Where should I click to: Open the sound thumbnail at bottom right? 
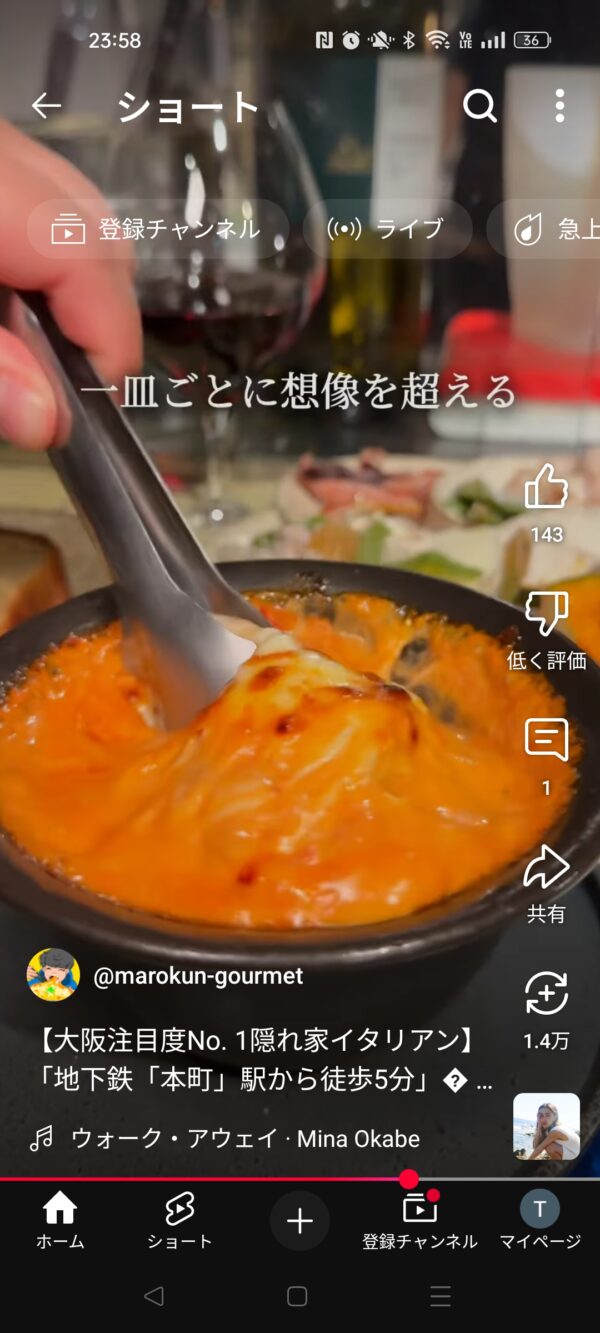click(x=546, y=1126)
